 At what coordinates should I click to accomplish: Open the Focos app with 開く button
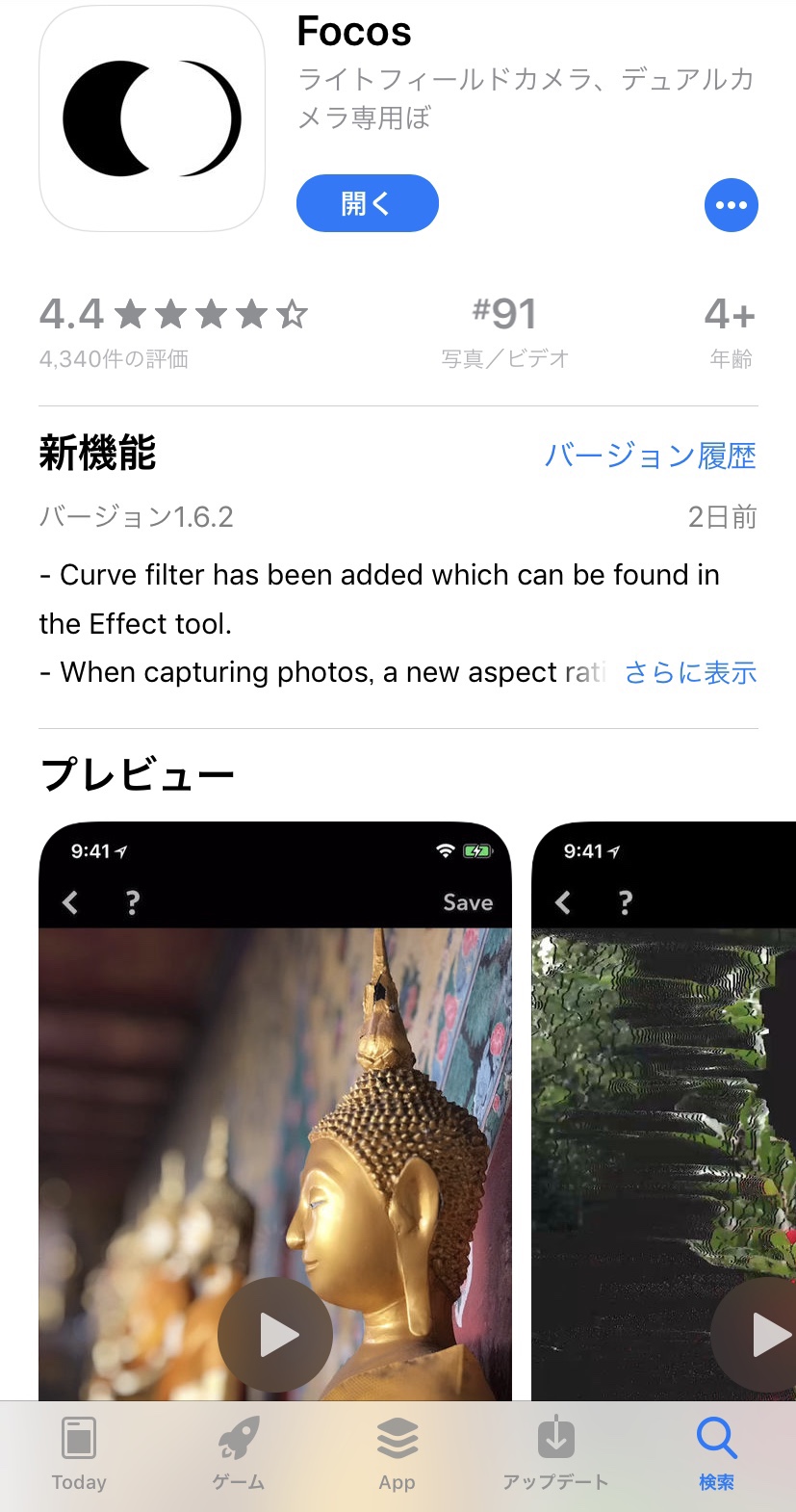[367, 203]
